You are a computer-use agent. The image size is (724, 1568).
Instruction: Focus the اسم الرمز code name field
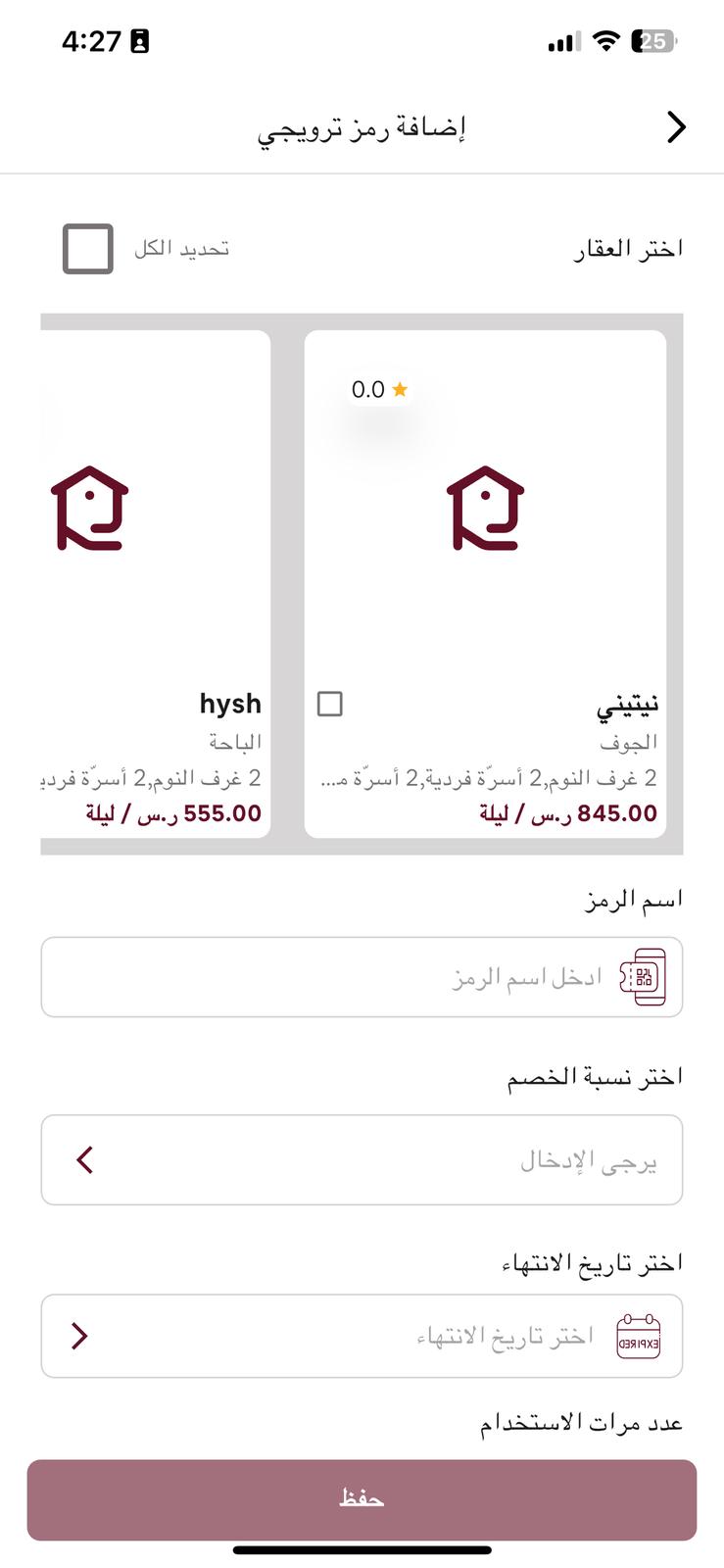[x=362, y=977]
